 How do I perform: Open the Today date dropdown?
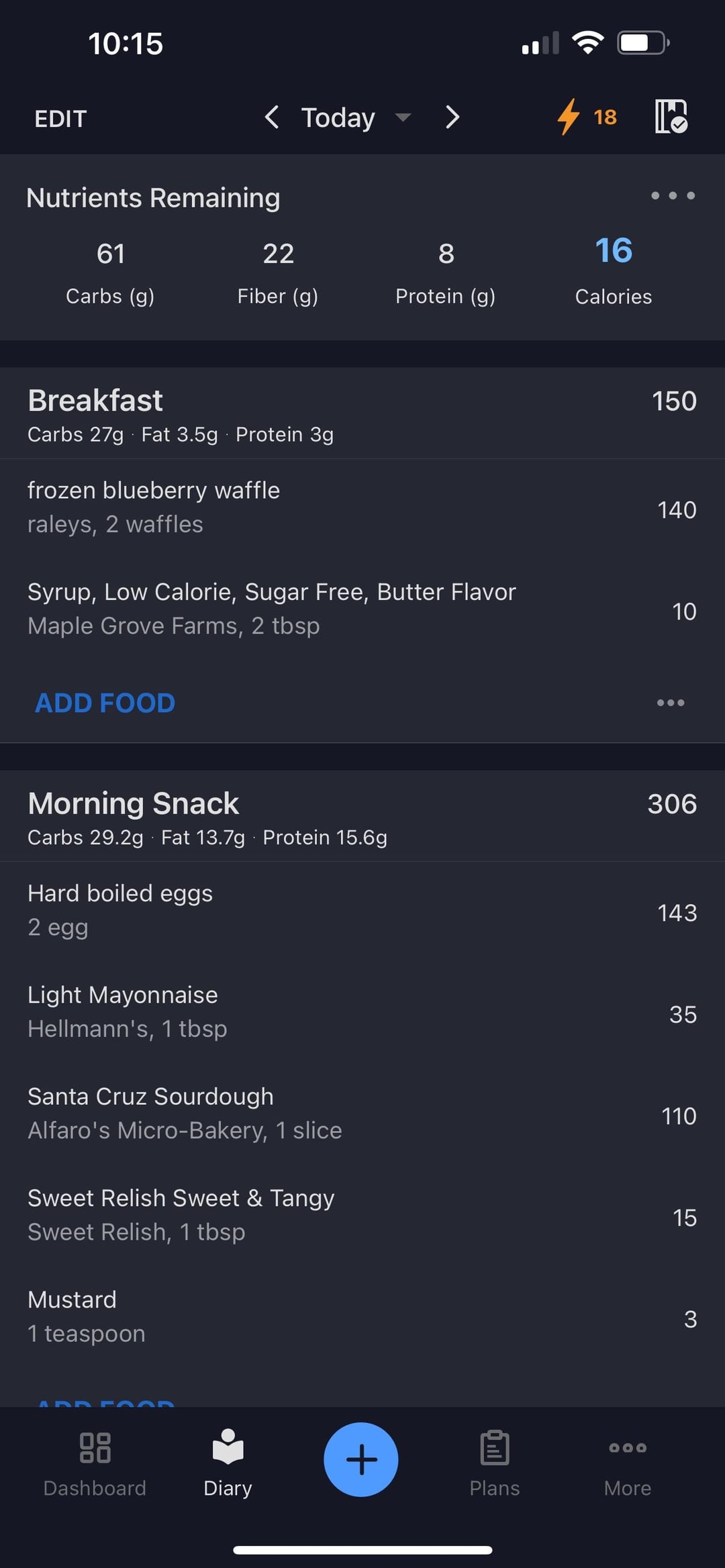(x=355, y=118)
